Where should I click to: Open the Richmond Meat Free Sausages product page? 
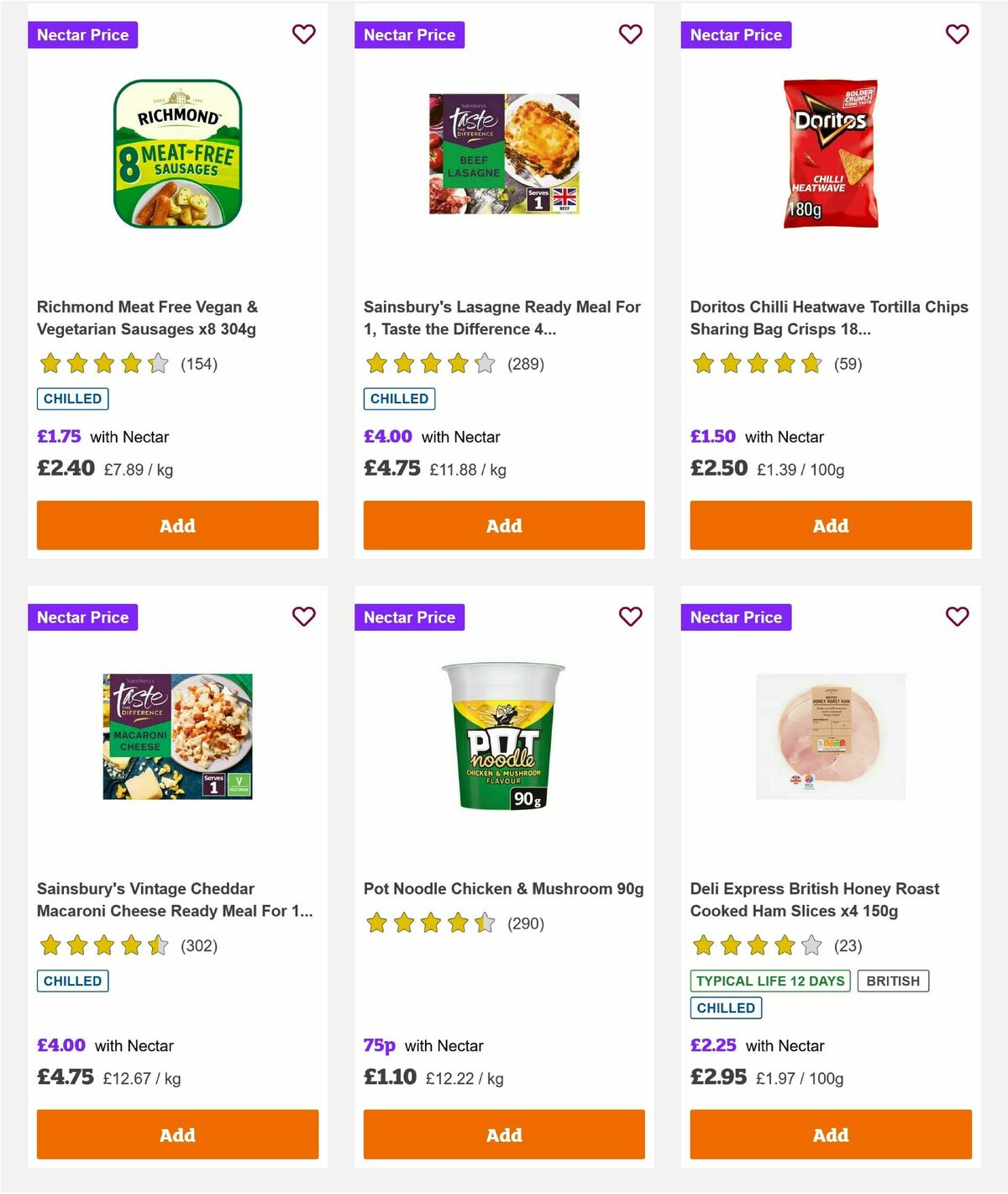coord(146,318)
